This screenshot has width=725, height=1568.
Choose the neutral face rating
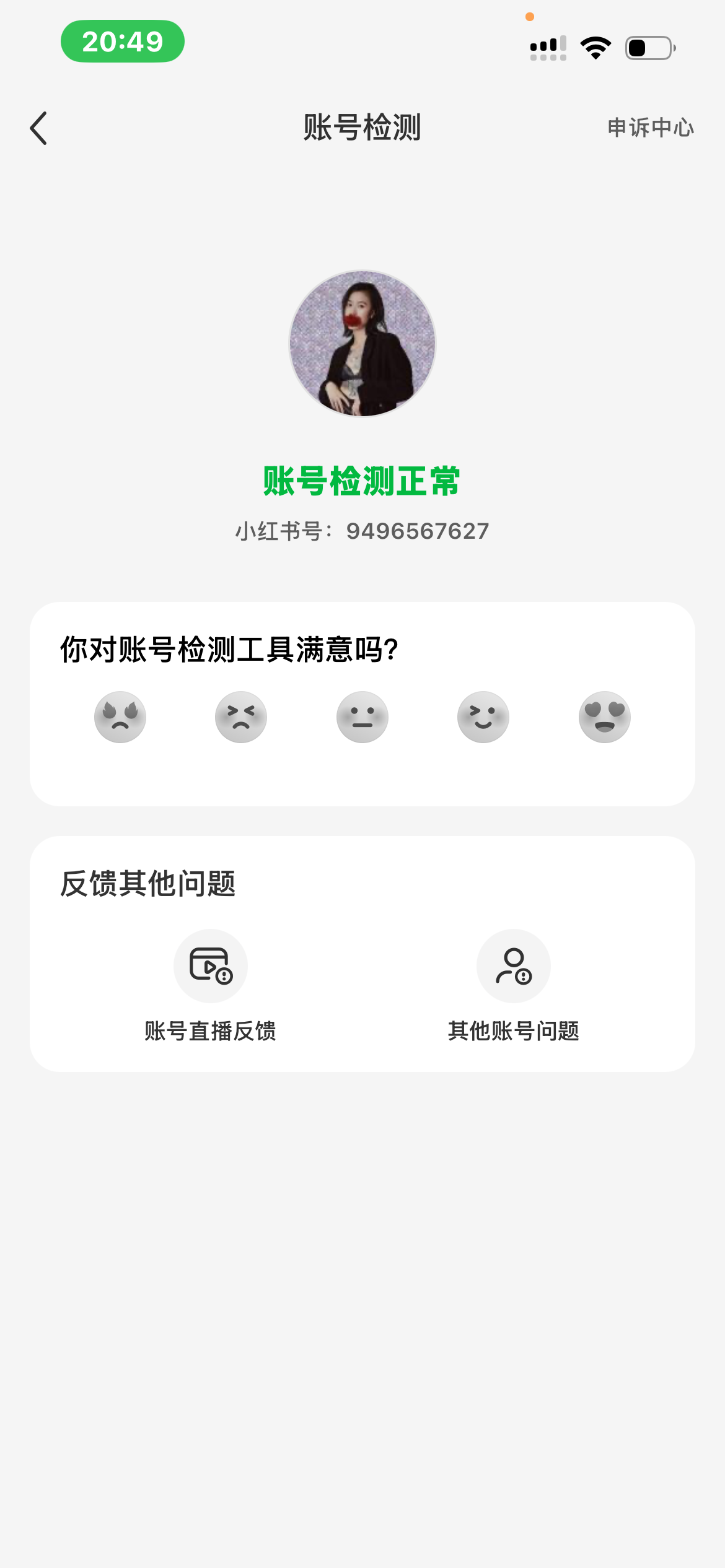pos(362,717)
